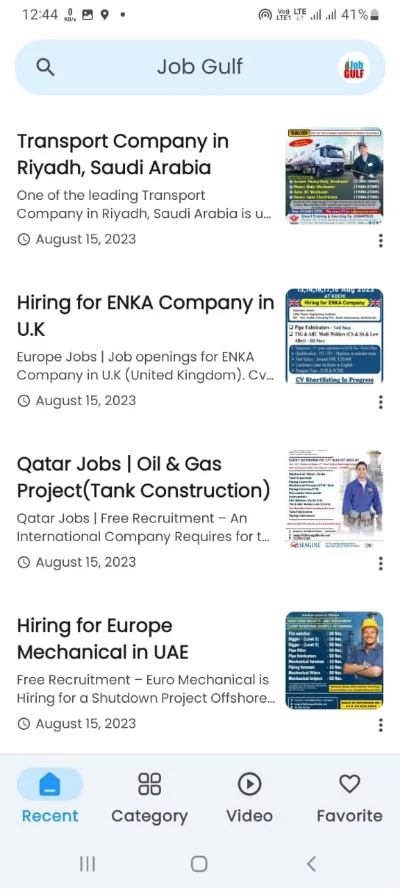Open overflow menu for Qatar Jobs post
Screen dimensions: 400x893
pyautogui.click(x=381, y=564)
